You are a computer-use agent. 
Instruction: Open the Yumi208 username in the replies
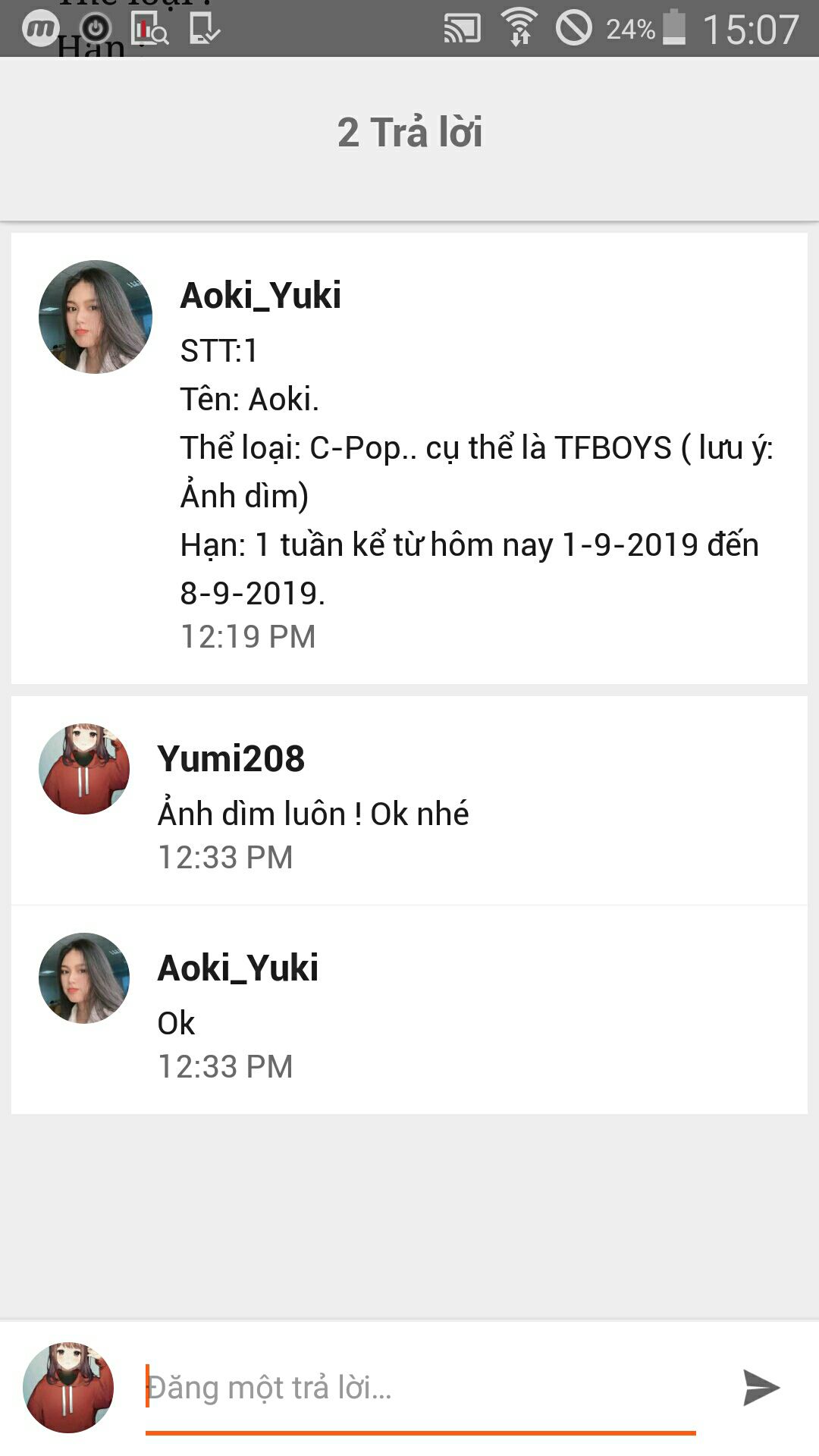pyautogui.click(x=231, y=758)
